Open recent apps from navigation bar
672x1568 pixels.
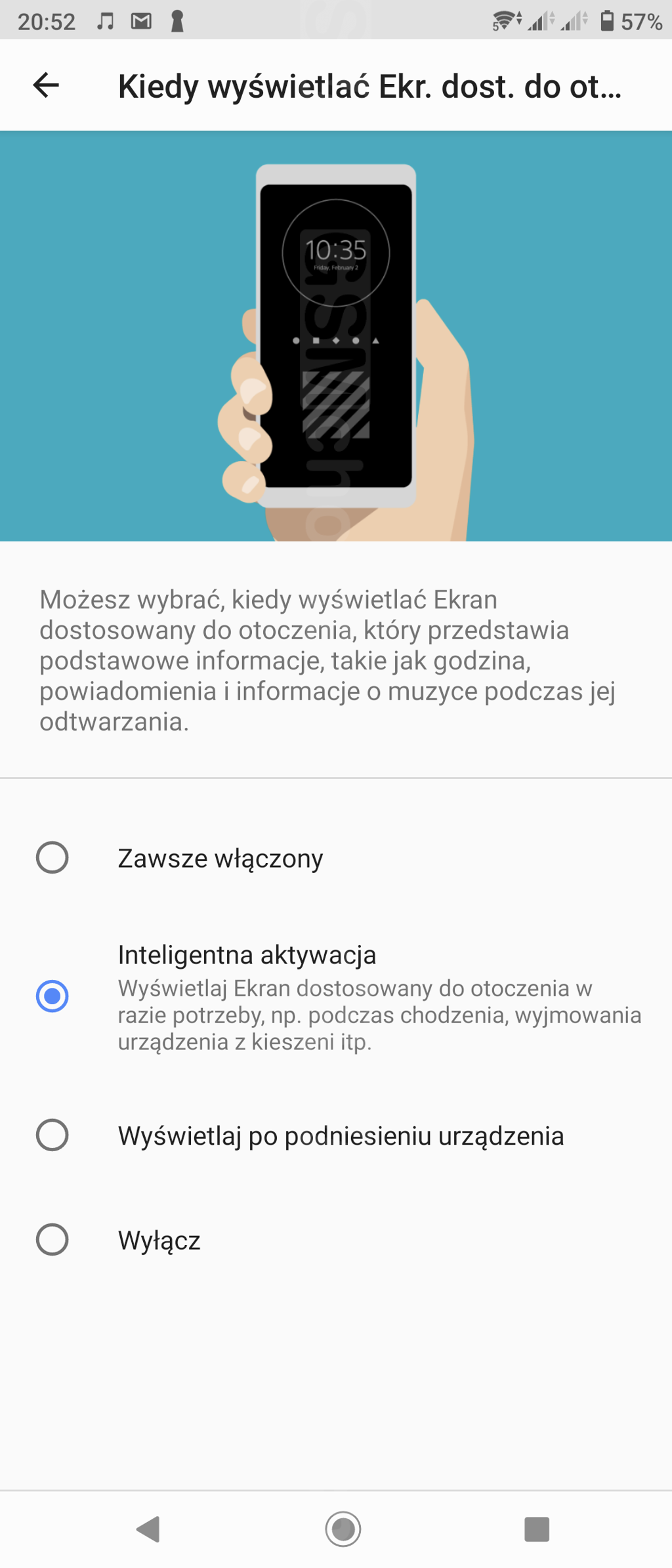coord(536,1529)
